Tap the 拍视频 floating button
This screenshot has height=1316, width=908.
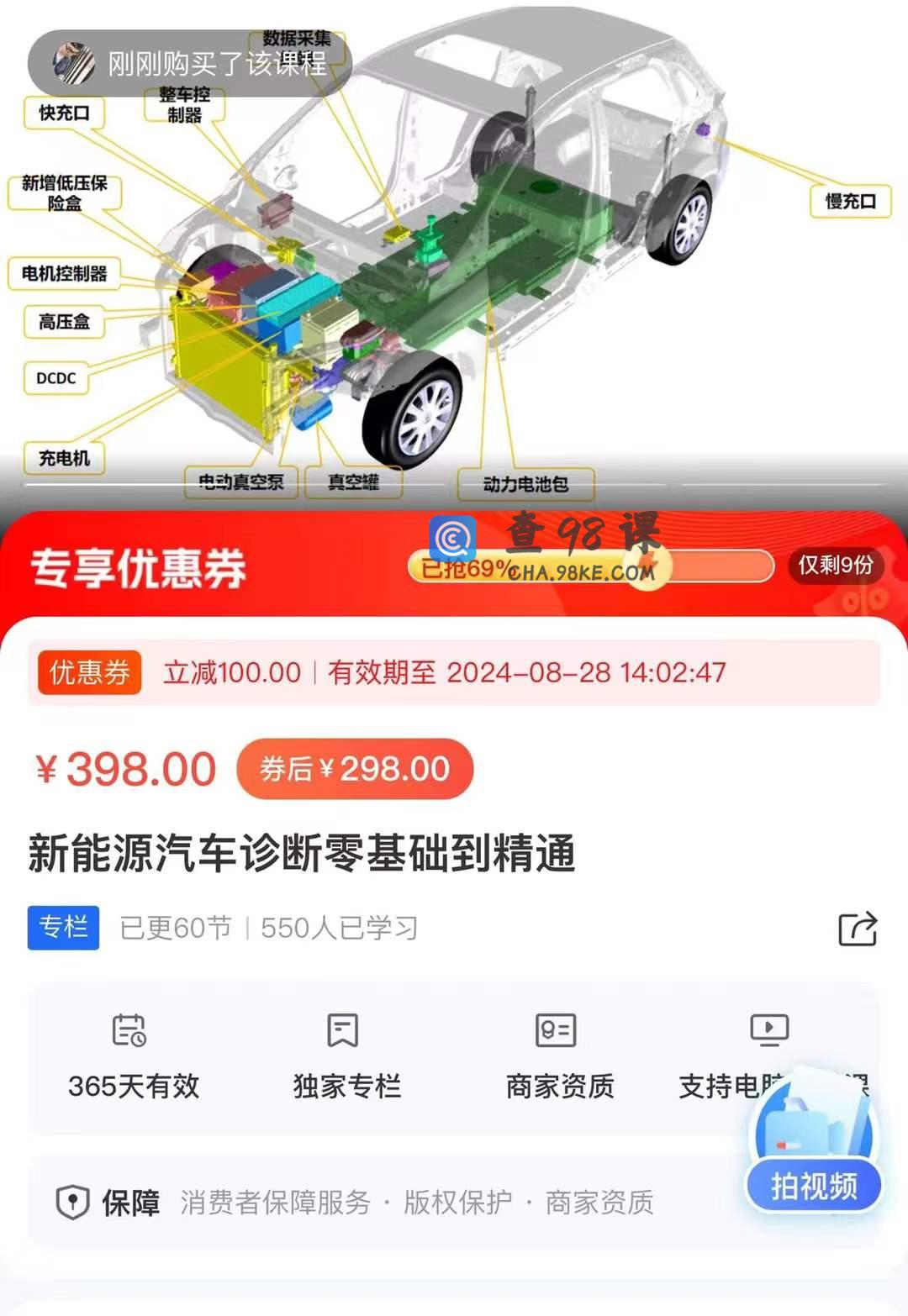[x=813, y=1186]
